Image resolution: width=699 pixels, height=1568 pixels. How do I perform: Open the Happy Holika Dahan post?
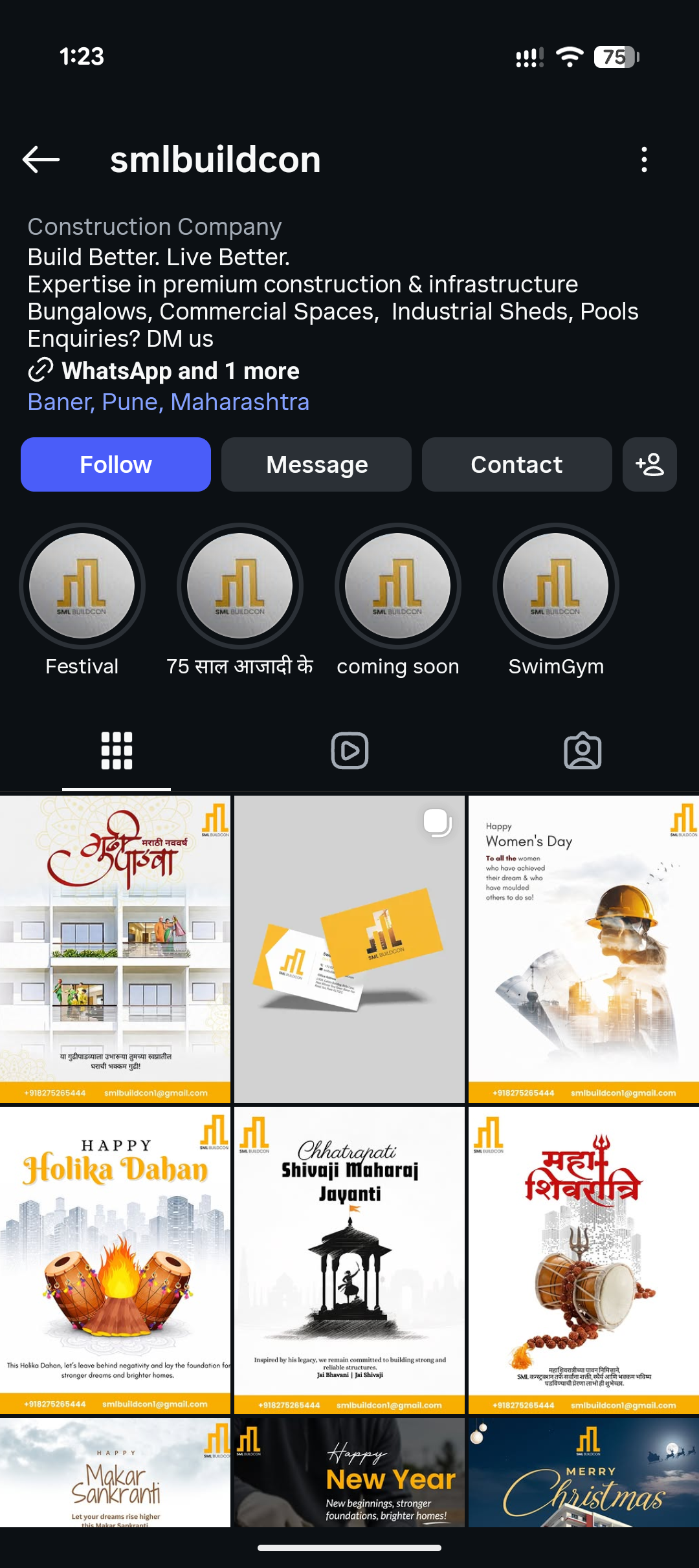(115, 1260)
